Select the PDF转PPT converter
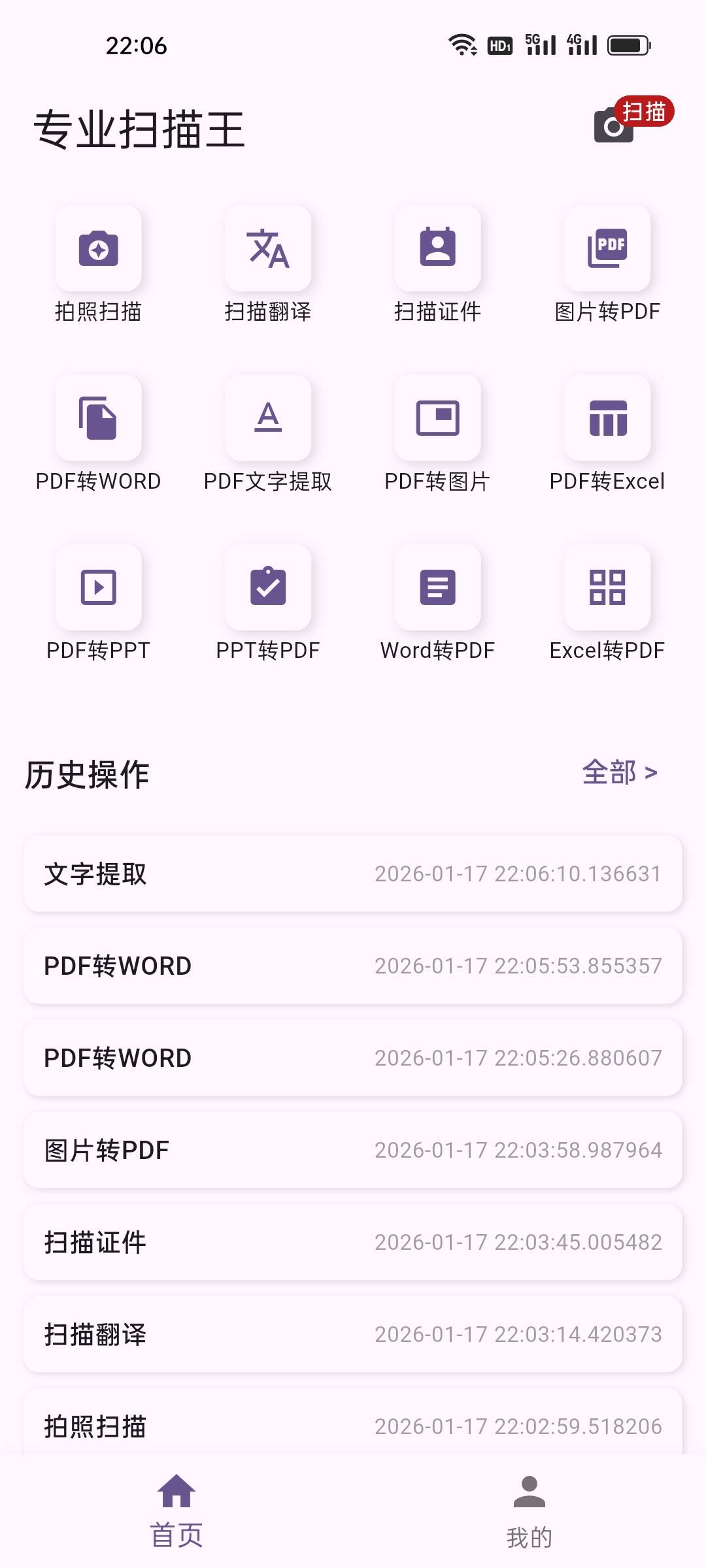706x1568 pixels. tap(98, 587)
